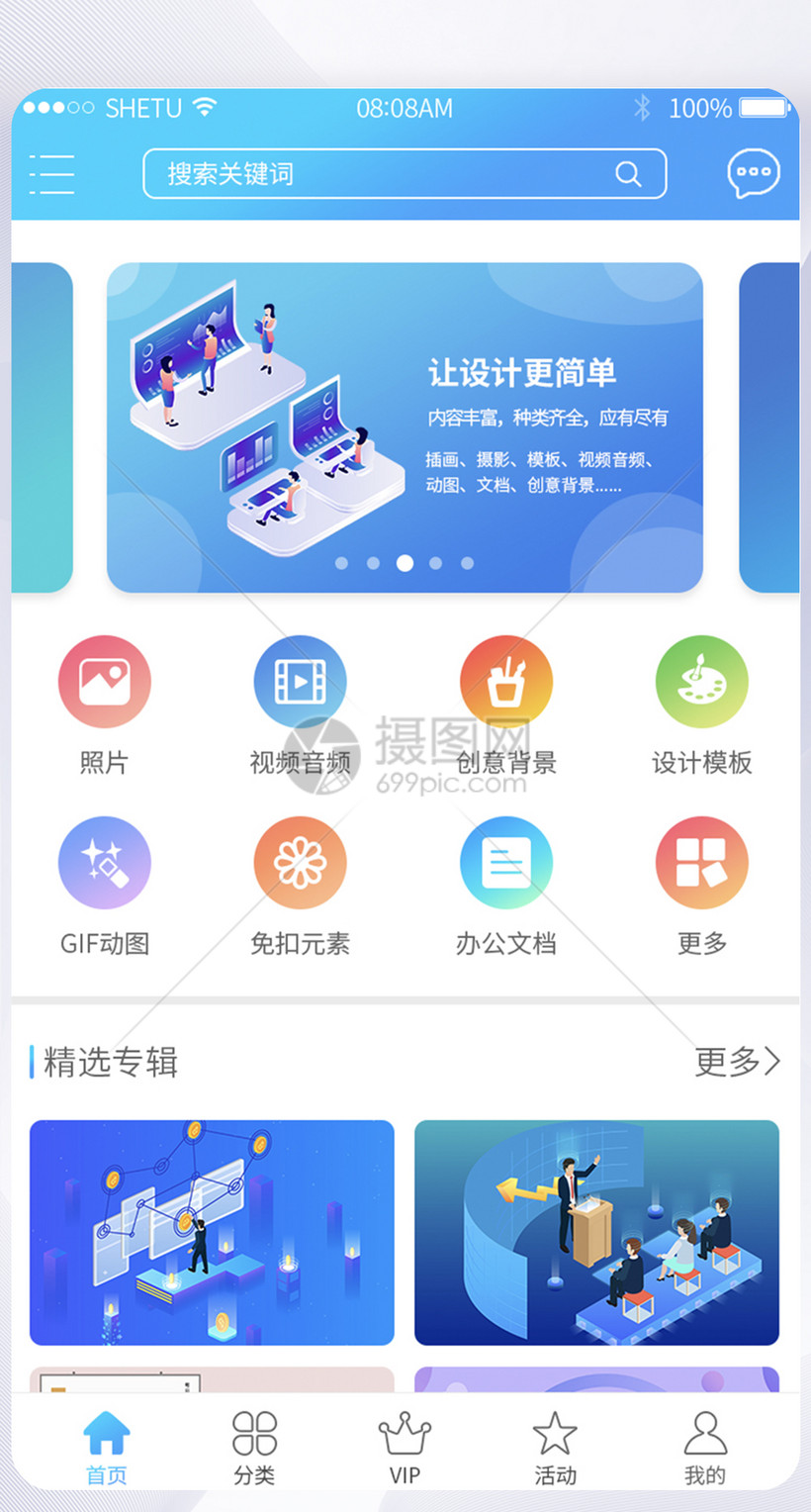Open the isometric conference album thumbnail
The width and height of the screenshot is (811, 1512).
click(x=595, y=1232)
